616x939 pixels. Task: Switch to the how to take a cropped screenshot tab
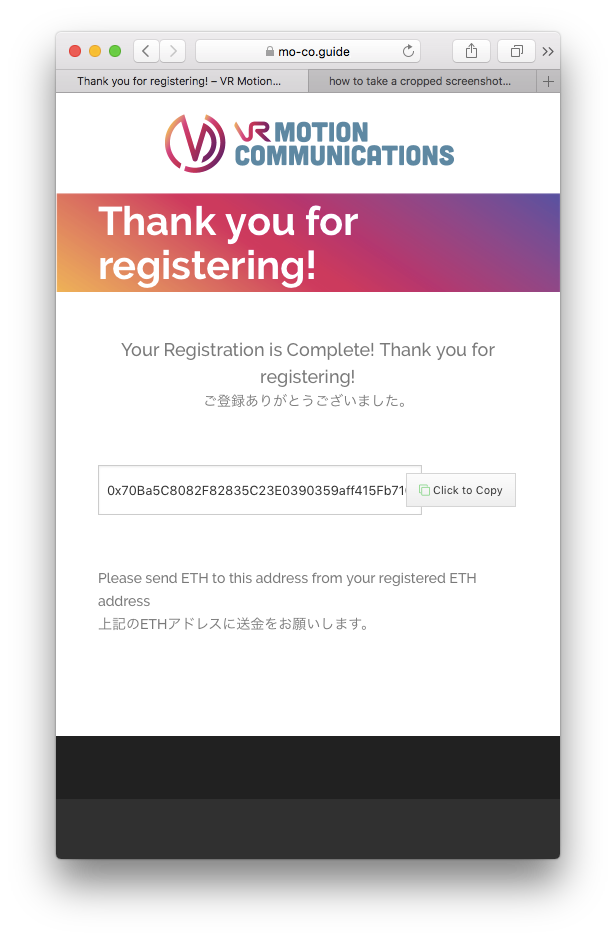pyautogui.click(x=421, y=81)
